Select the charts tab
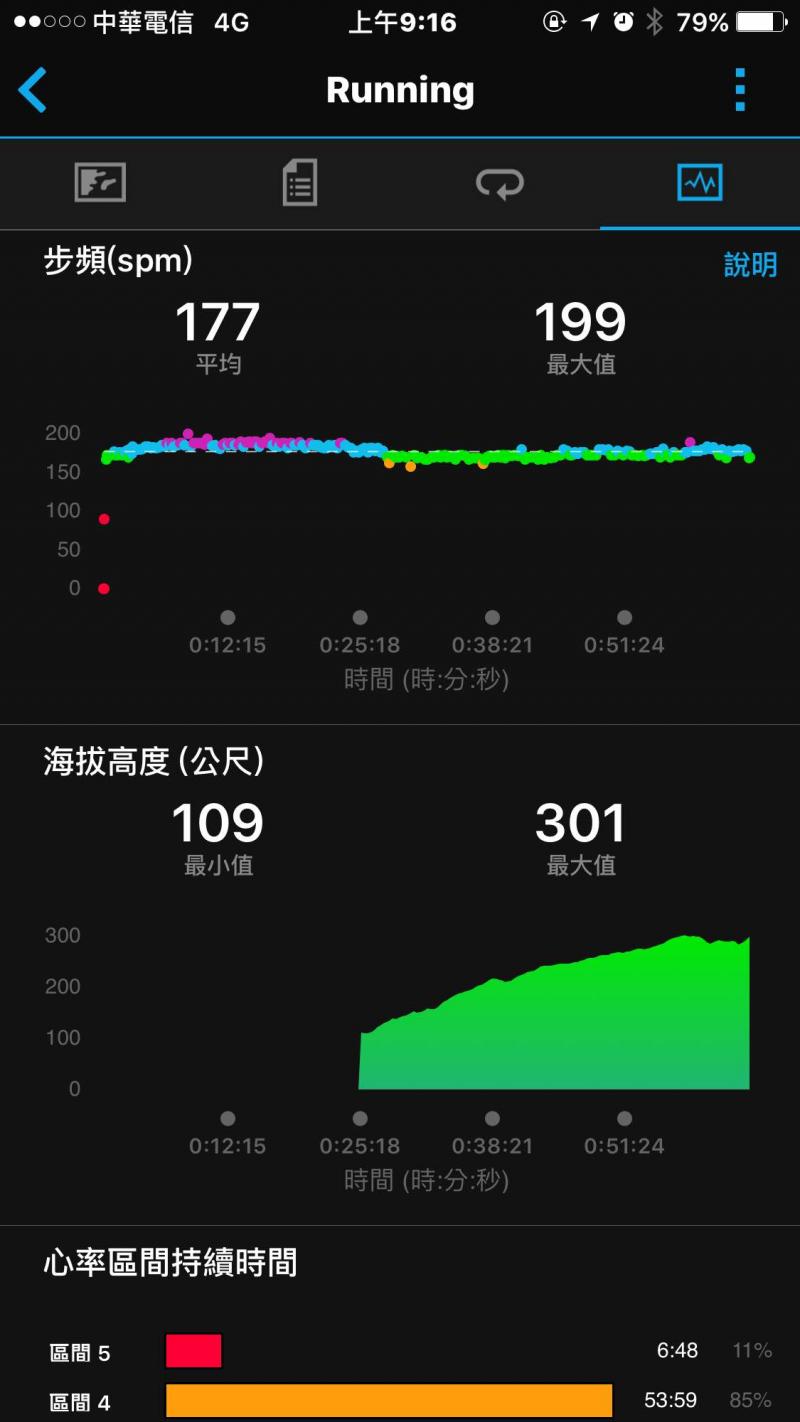800x1422 pixels. point(699,184)
